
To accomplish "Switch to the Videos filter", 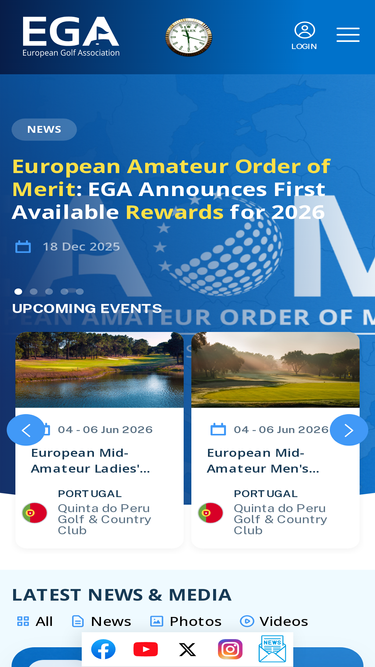I will point(274,621).
